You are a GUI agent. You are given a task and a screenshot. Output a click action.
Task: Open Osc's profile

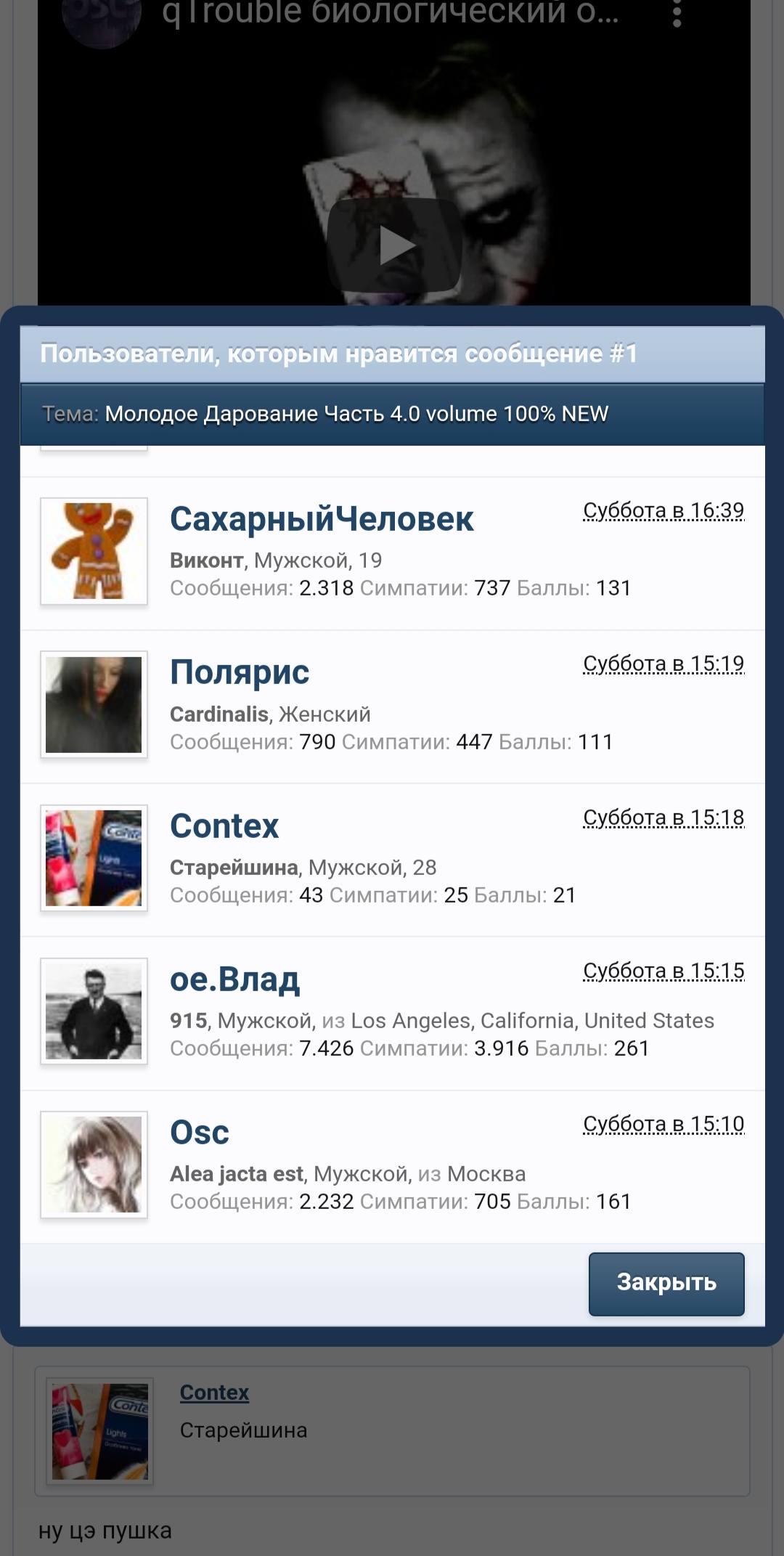(x=199, y=1133)
